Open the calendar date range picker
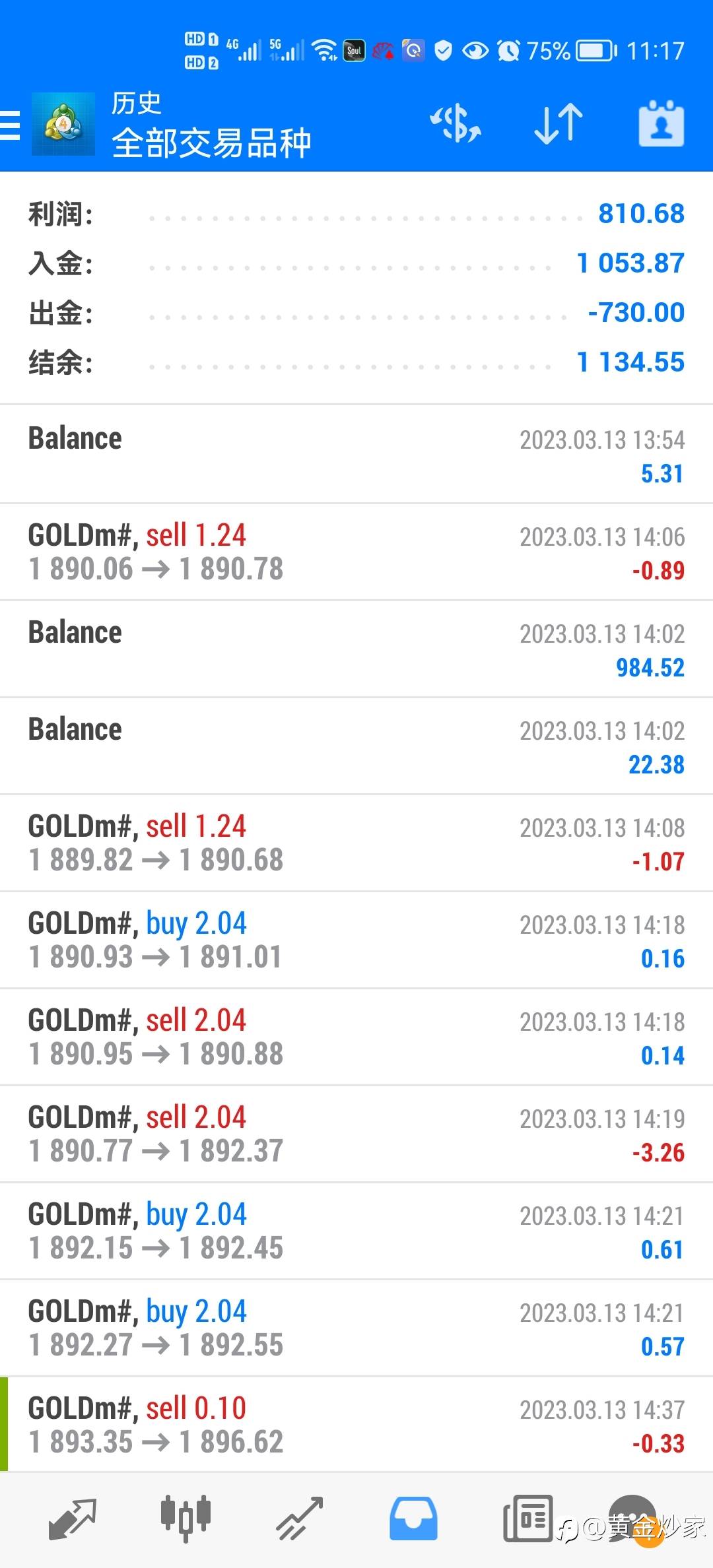 [x=662, y=123]
